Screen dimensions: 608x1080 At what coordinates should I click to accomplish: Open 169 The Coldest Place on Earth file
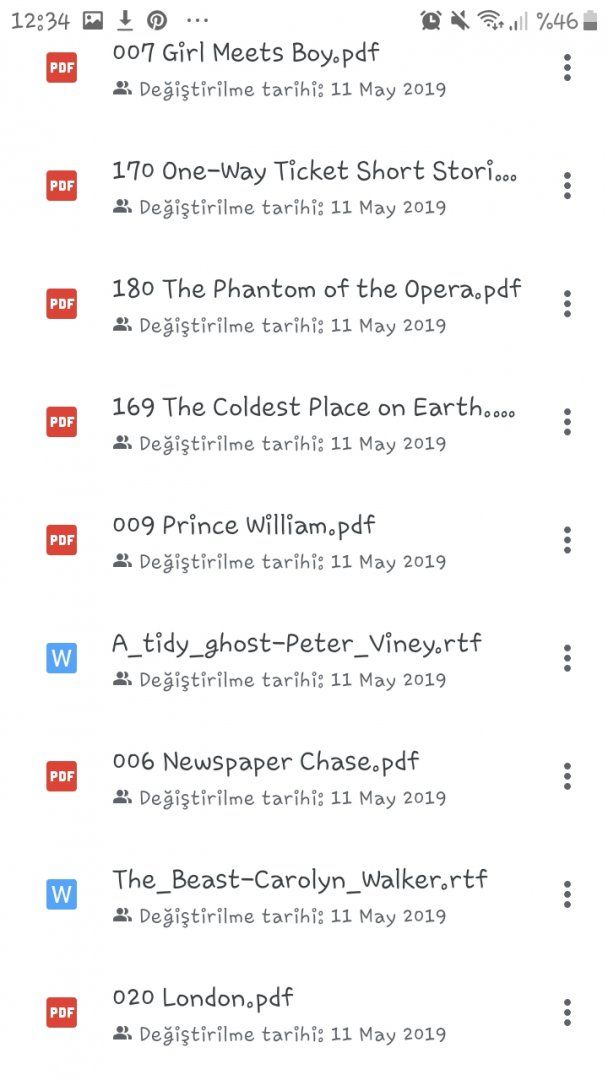pyautogui.click(x=313, y=408)
